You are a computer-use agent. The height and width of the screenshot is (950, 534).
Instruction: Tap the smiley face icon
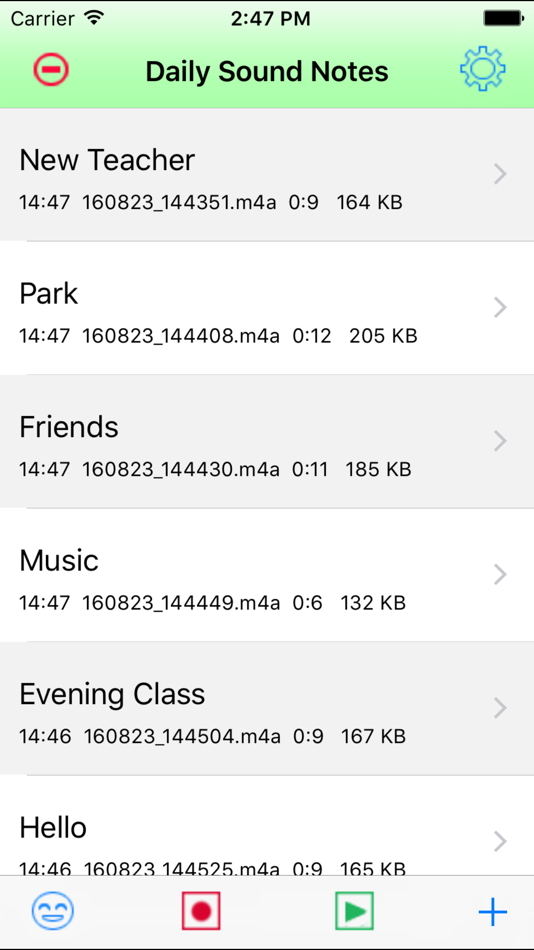[53, 911]
